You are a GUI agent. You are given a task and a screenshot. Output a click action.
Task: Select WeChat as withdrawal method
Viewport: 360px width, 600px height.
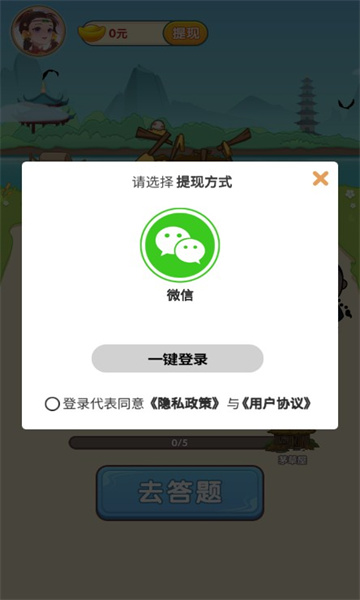pyautogui.click(x=180, y=245)
